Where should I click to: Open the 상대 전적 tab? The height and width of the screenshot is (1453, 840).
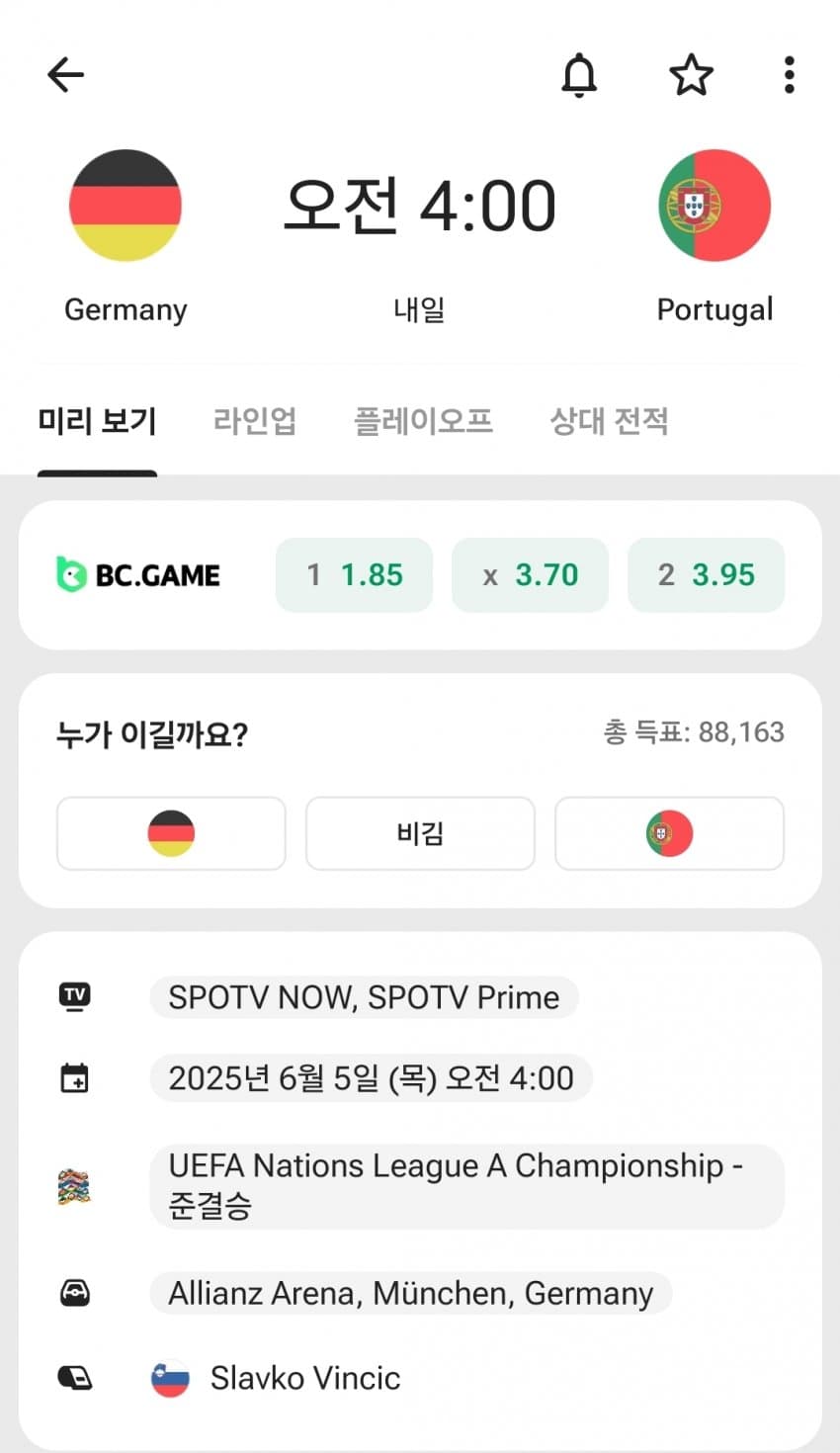(609, 421)
